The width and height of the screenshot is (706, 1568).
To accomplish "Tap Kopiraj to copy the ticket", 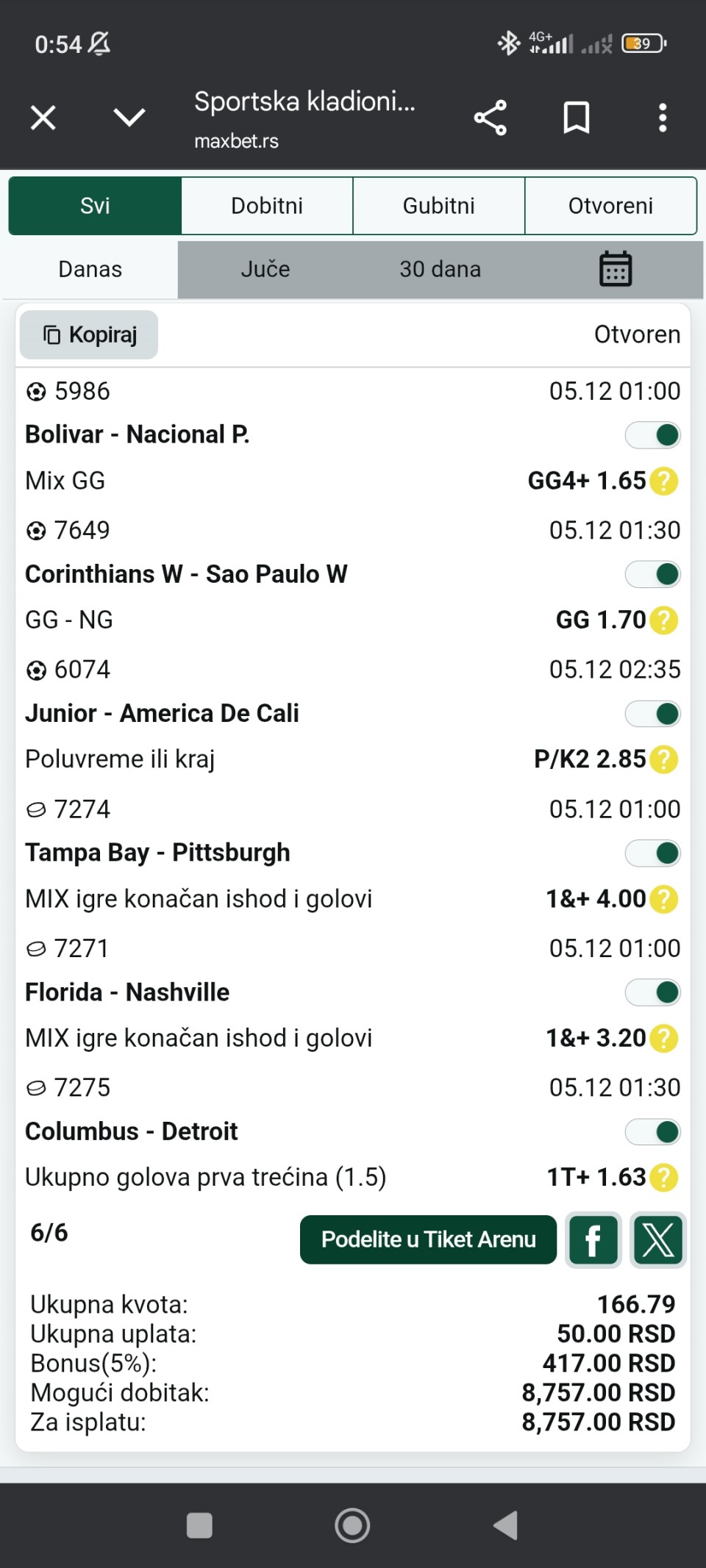I will tap(89, 335).
